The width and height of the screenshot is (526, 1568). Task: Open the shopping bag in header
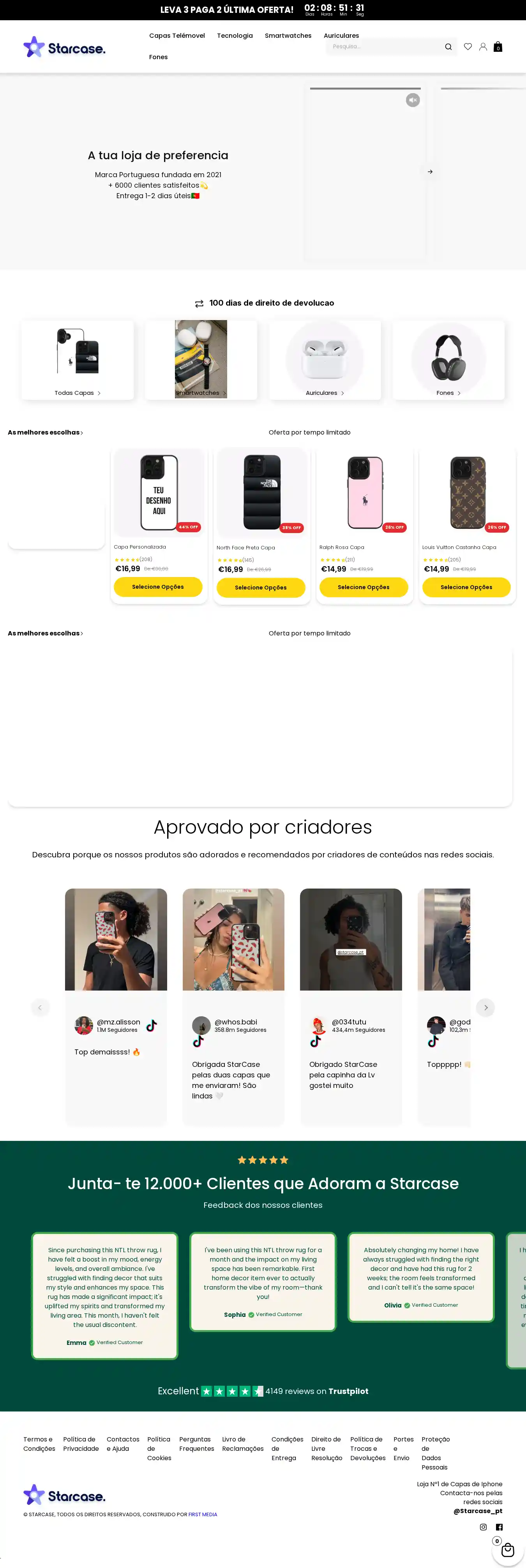[x=498, y=47]
